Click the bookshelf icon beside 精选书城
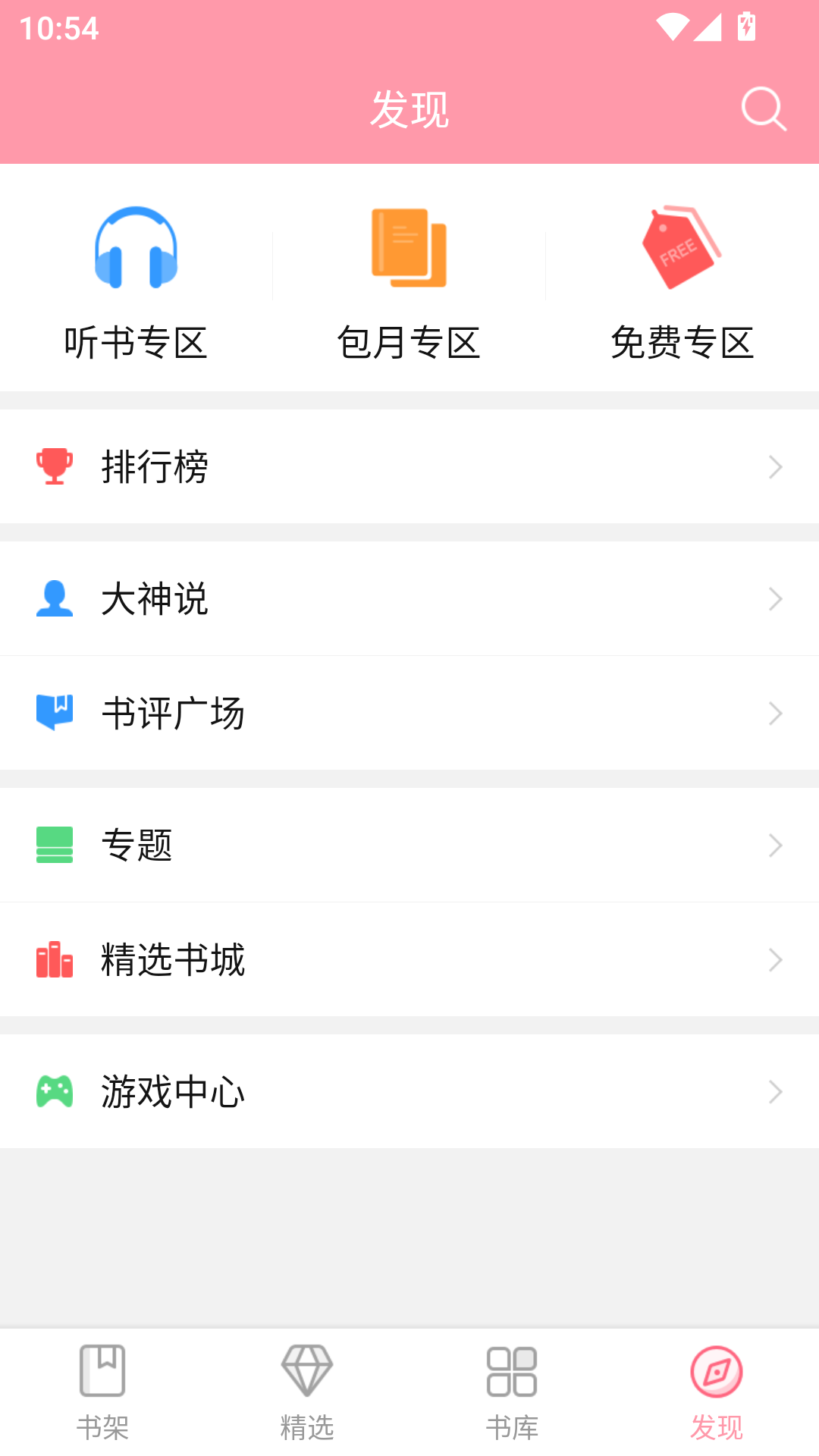The image size is (819, 1456). pyautogui.click(x=55, y=959)
